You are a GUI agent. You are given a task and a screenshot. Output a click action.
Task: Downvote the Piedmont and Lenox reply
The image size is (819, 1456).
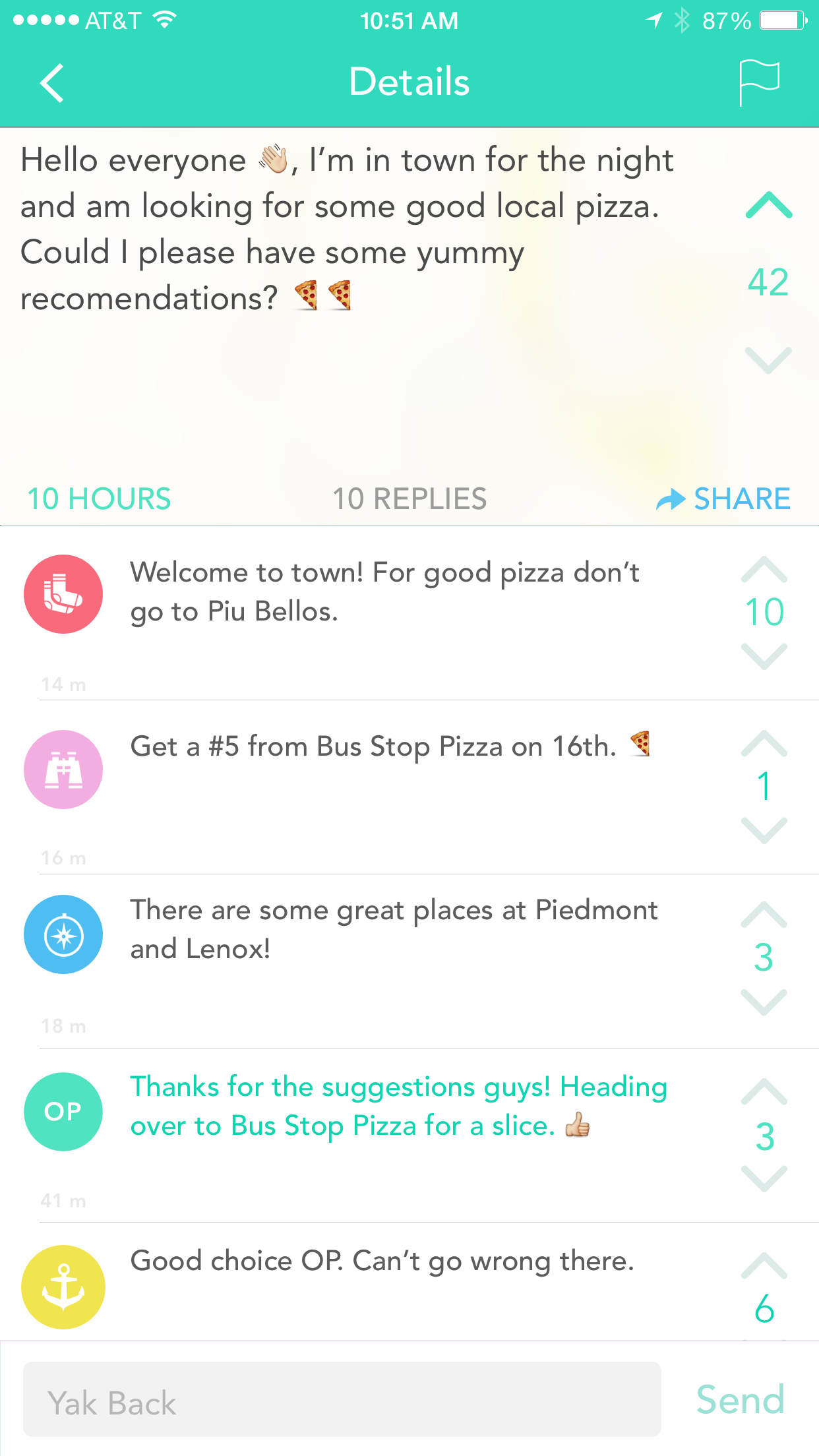pyautogui.click(x=764, y=1001)
